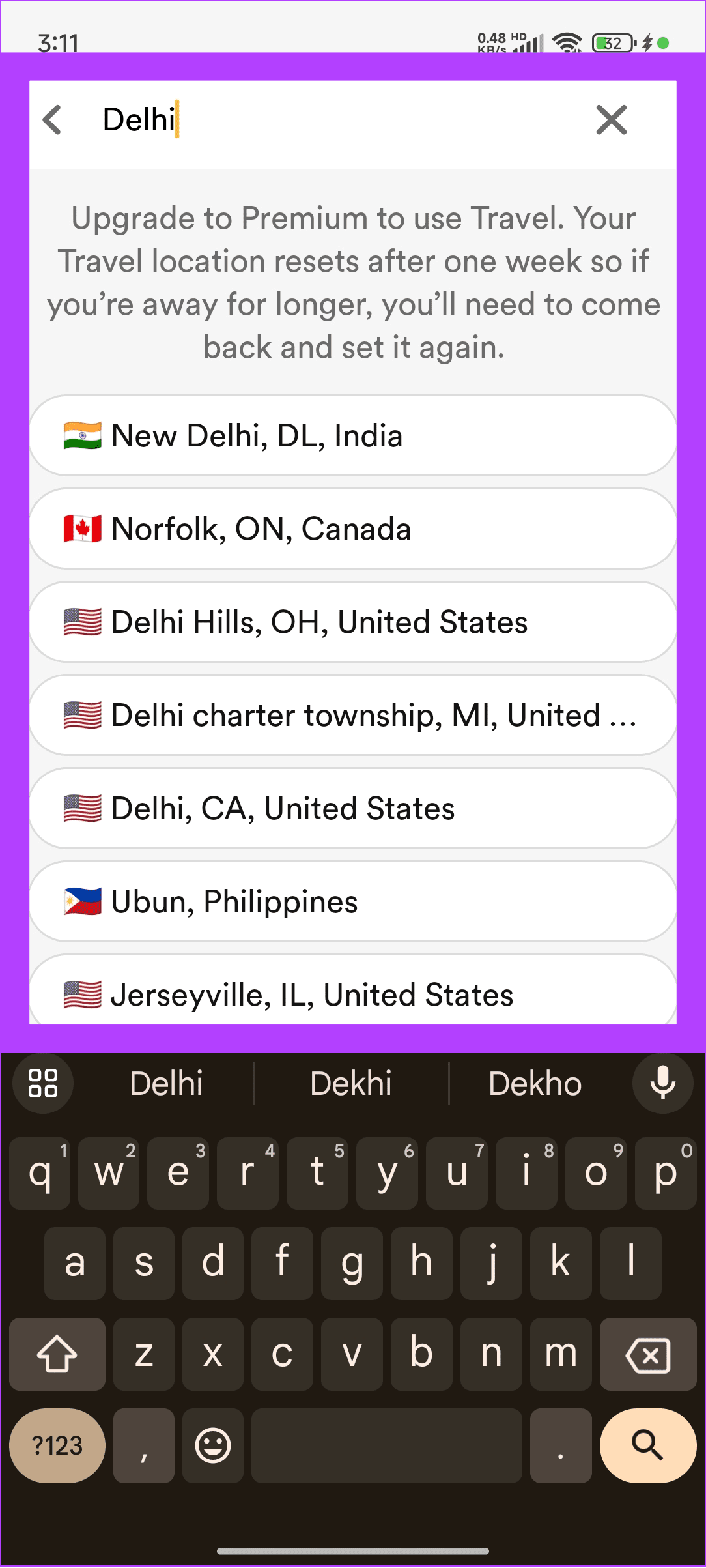Open the Gboard features grid icon
706x1568 pixels.
(42, 1082)
